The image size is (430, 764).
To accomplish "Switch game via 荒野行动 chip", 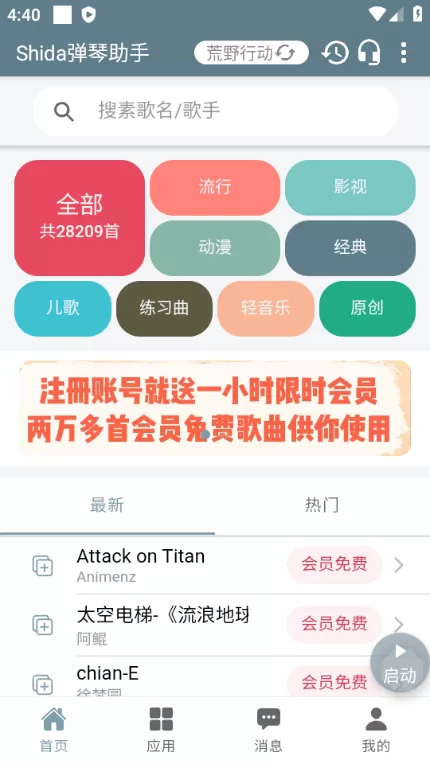I will tap(251, 52).
